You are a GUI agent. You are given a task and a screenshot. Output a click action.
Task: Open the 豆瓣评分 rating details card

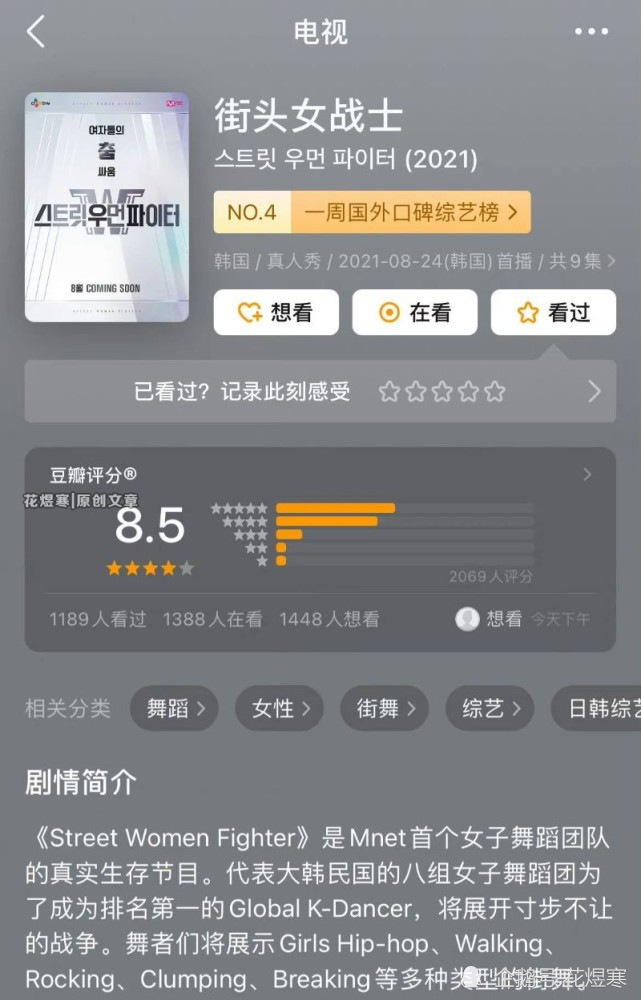coord(320,548)
